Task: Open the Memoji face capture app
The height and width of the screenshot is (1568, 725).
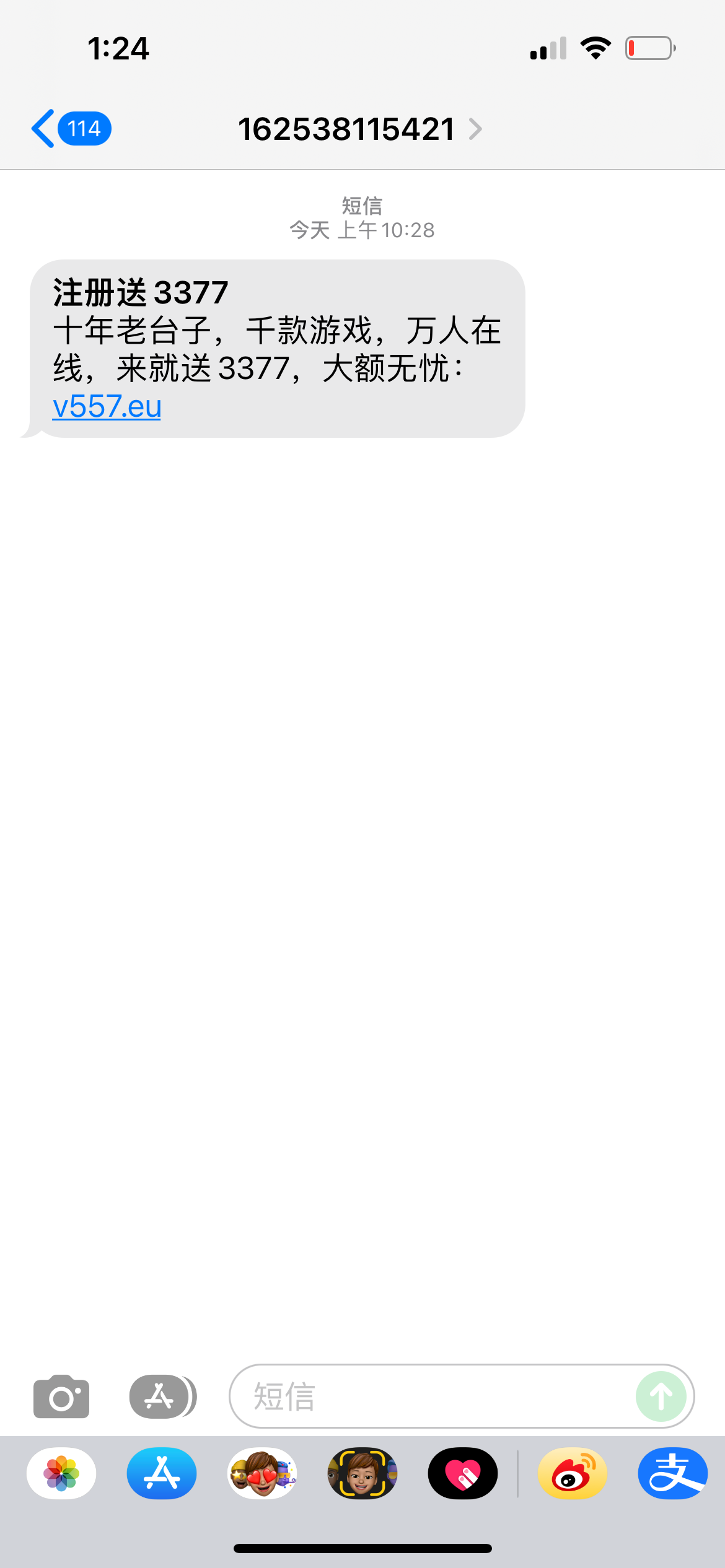Action: coord(362,1473)
